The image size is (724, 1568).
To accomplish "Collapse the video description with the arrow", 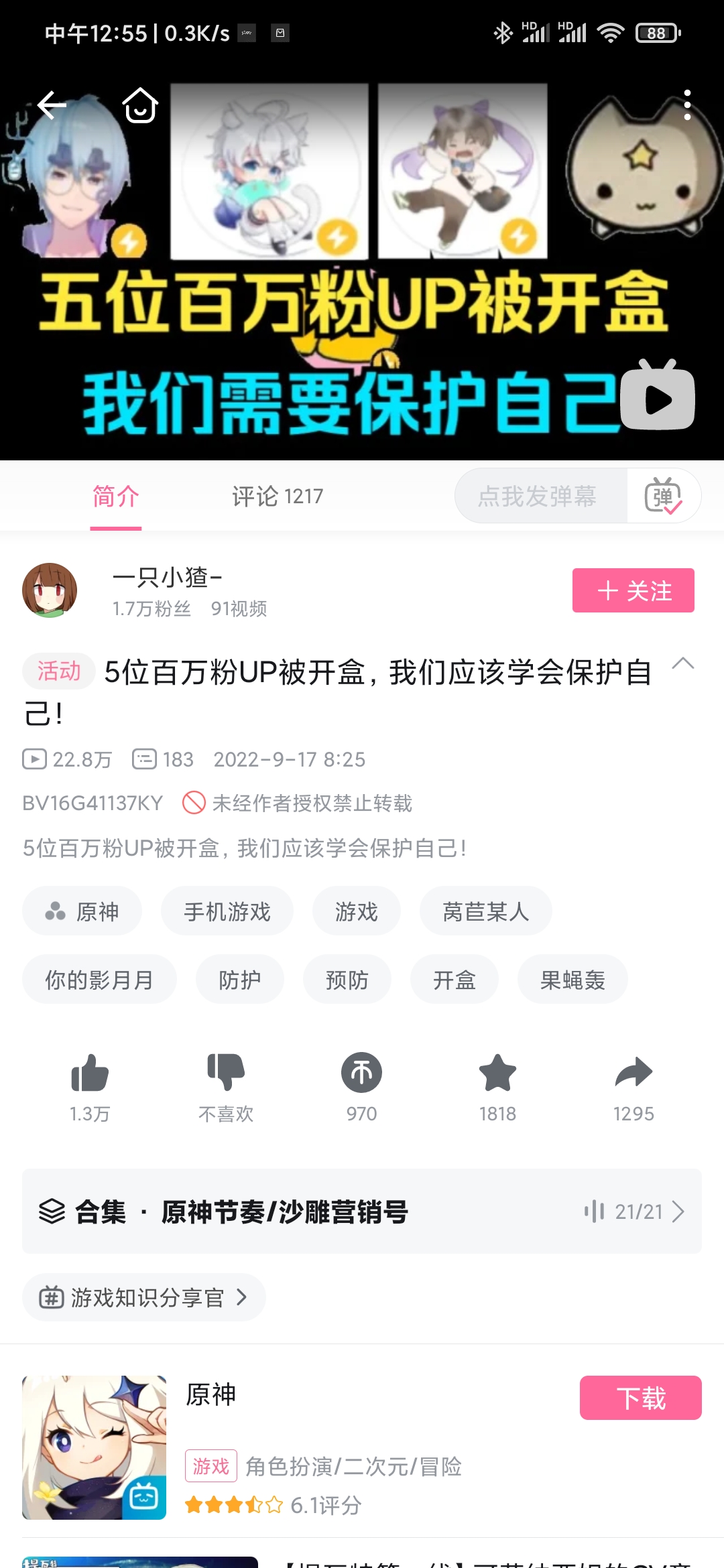I will [x=682, y=664].
